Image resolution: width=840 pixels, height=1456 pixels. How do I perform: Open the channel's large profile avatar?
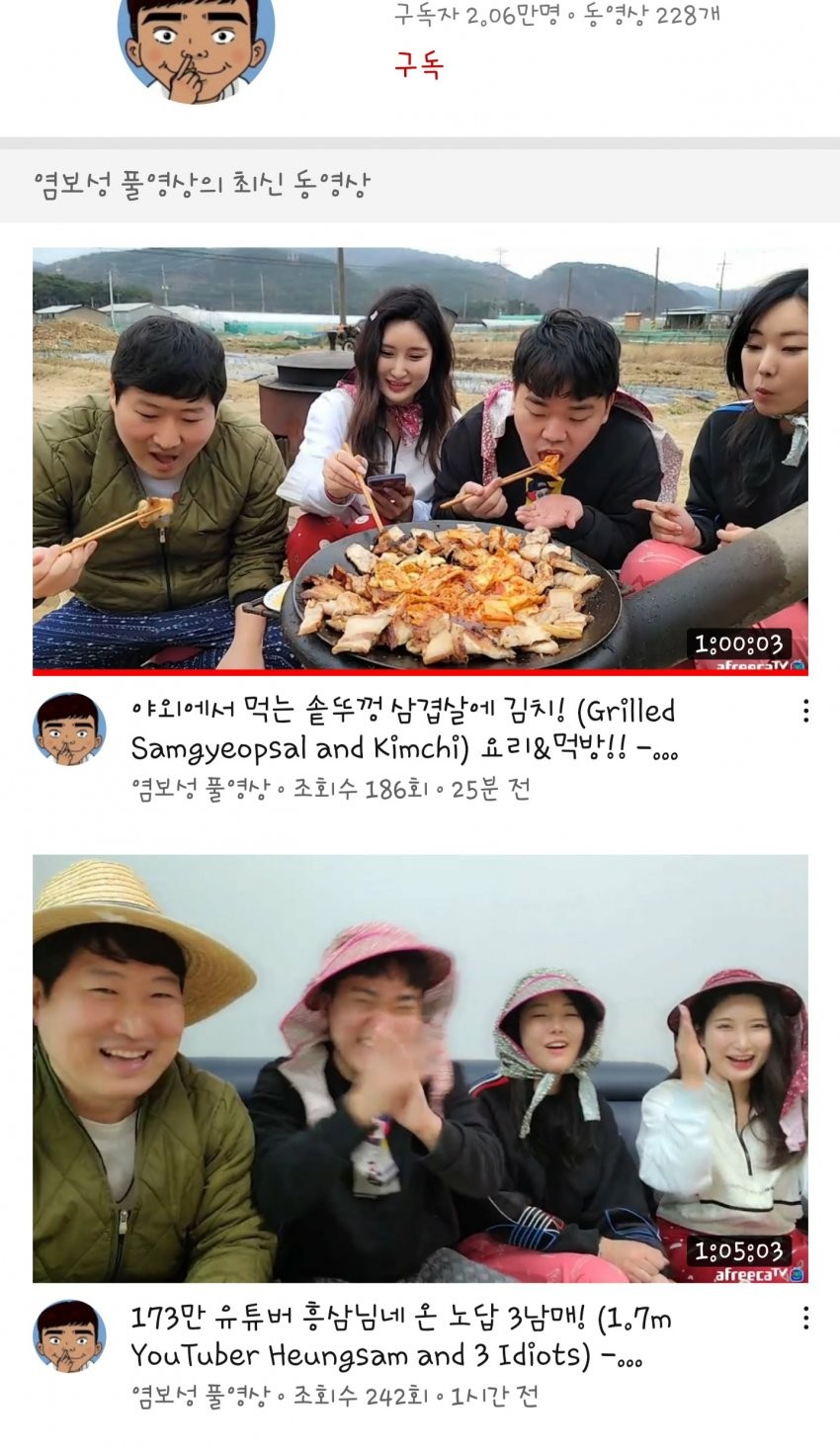196,44
